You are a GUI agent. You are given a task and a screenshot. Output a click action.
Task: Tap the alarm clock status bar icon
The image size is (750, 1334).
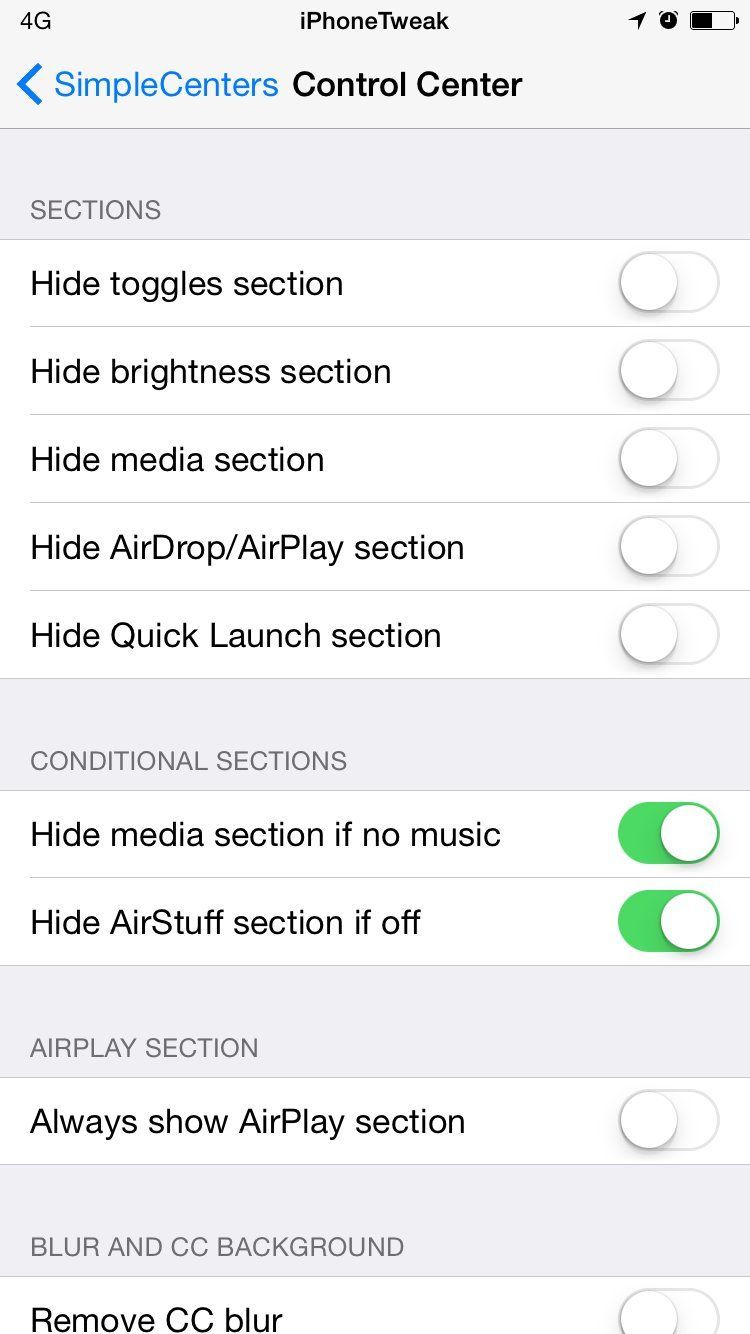(x=669, y=20)
